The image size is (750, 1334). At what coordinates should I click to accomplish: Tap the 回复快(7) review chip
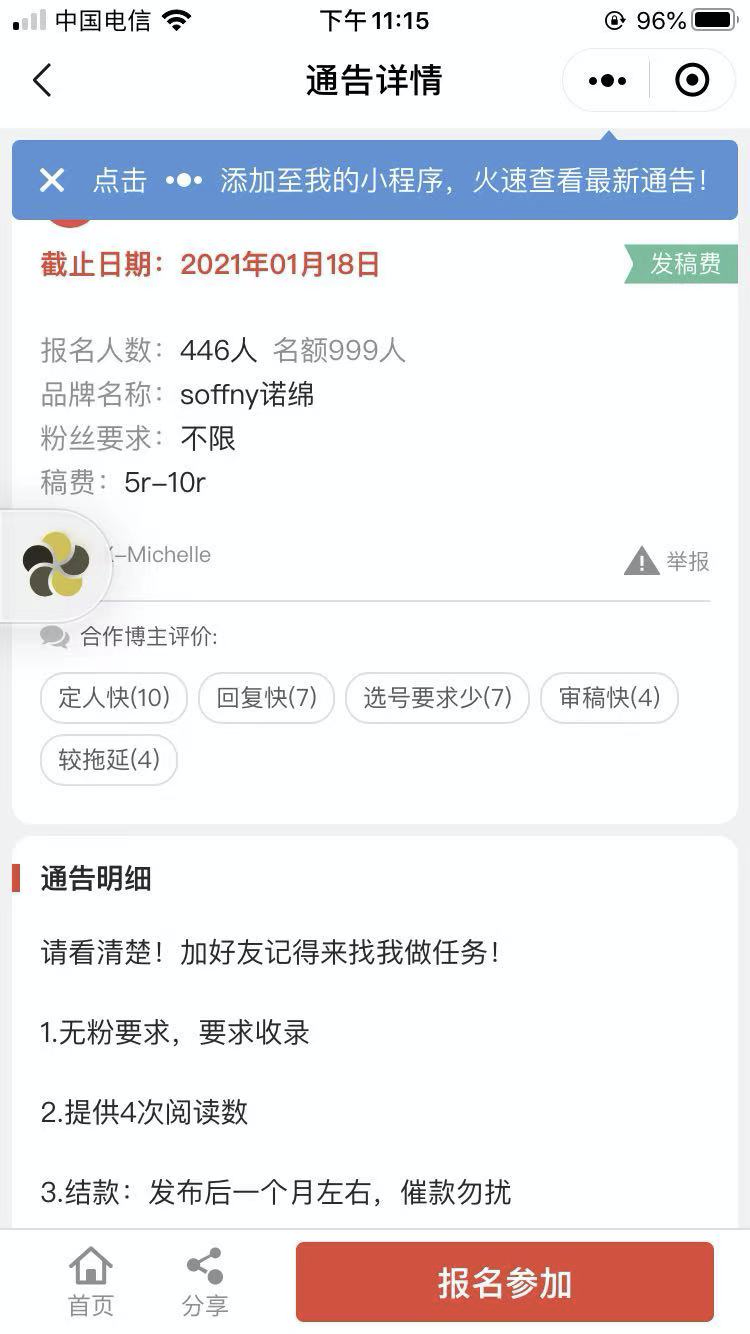266,698
